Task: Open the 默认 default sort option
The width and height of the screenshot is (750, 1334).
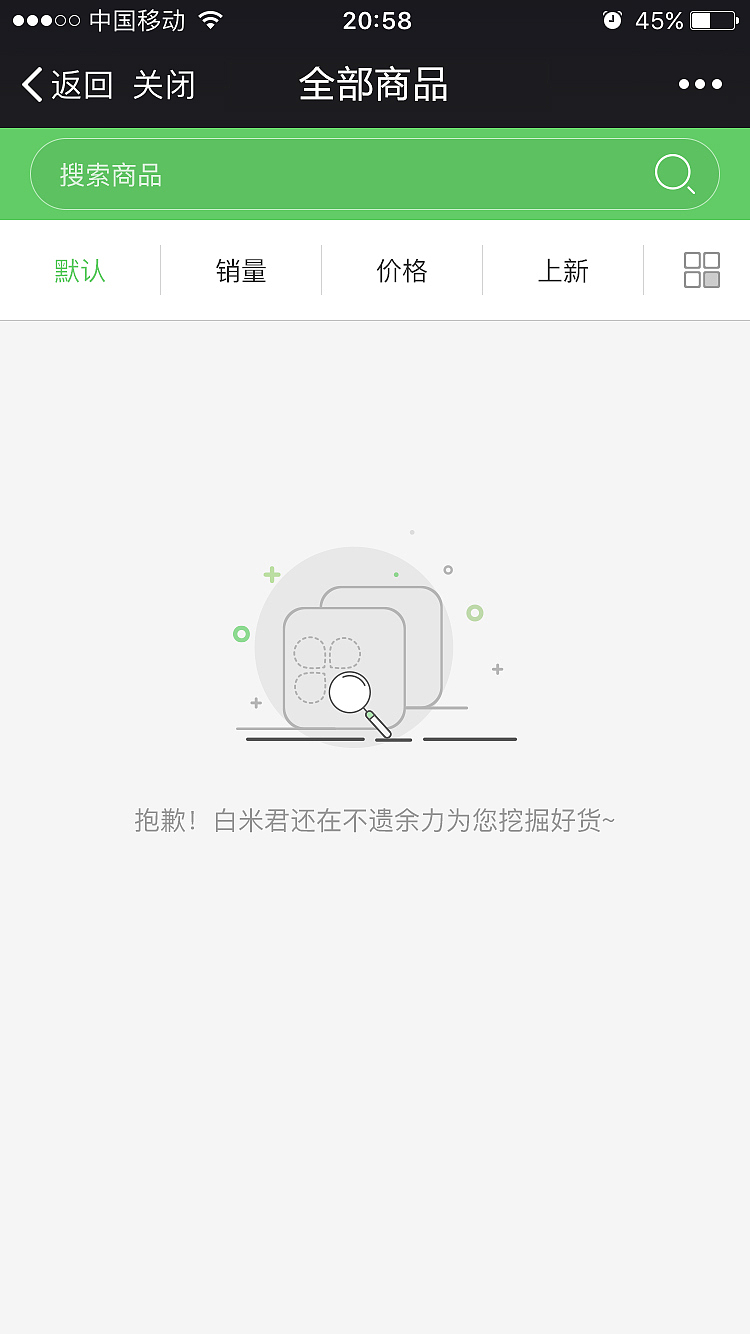Action: point(79,270)
